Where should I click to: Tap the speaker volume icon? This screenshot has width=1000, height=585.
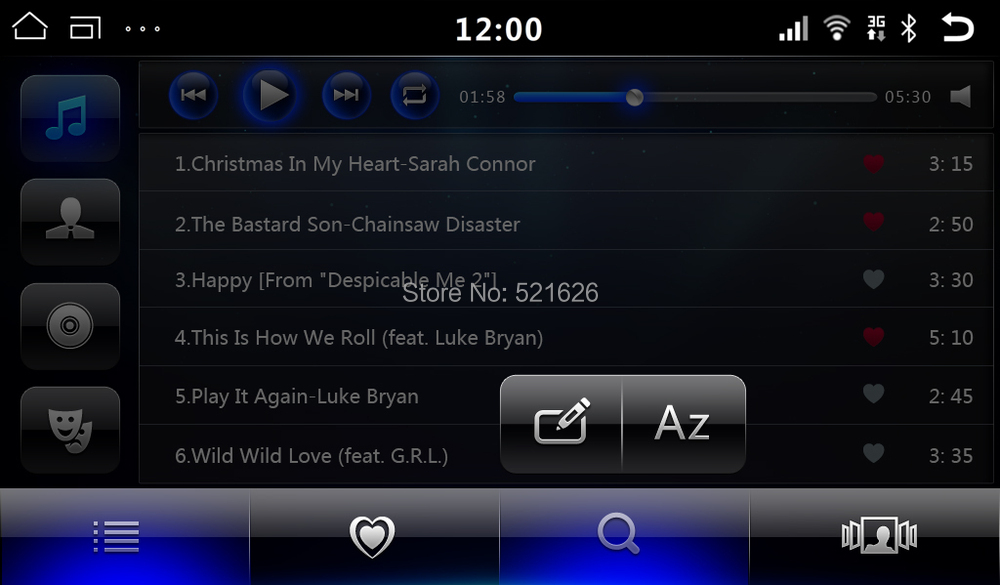click(x=960, y=97)
